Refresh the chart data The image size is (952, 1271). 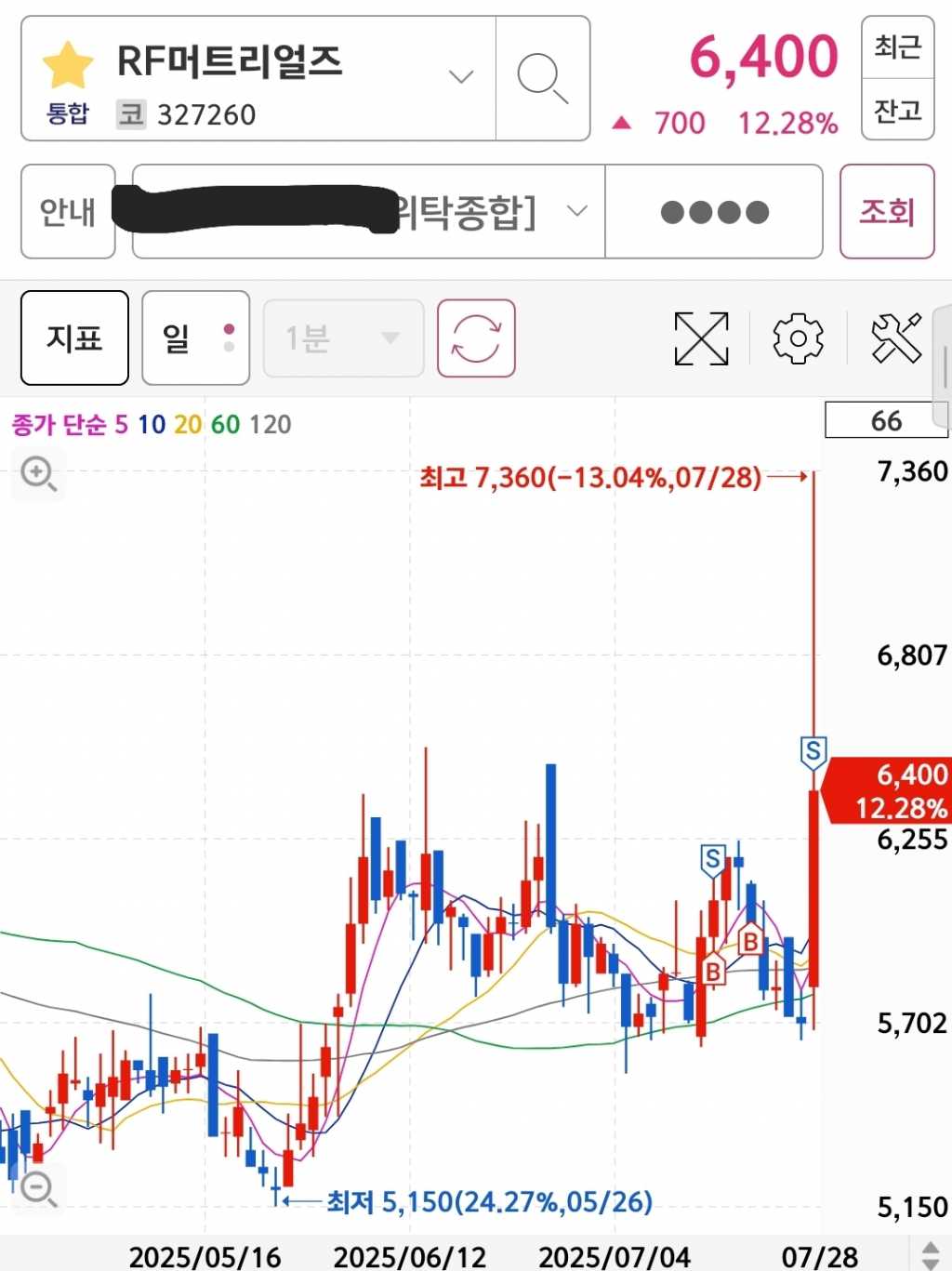coord(476,338)
